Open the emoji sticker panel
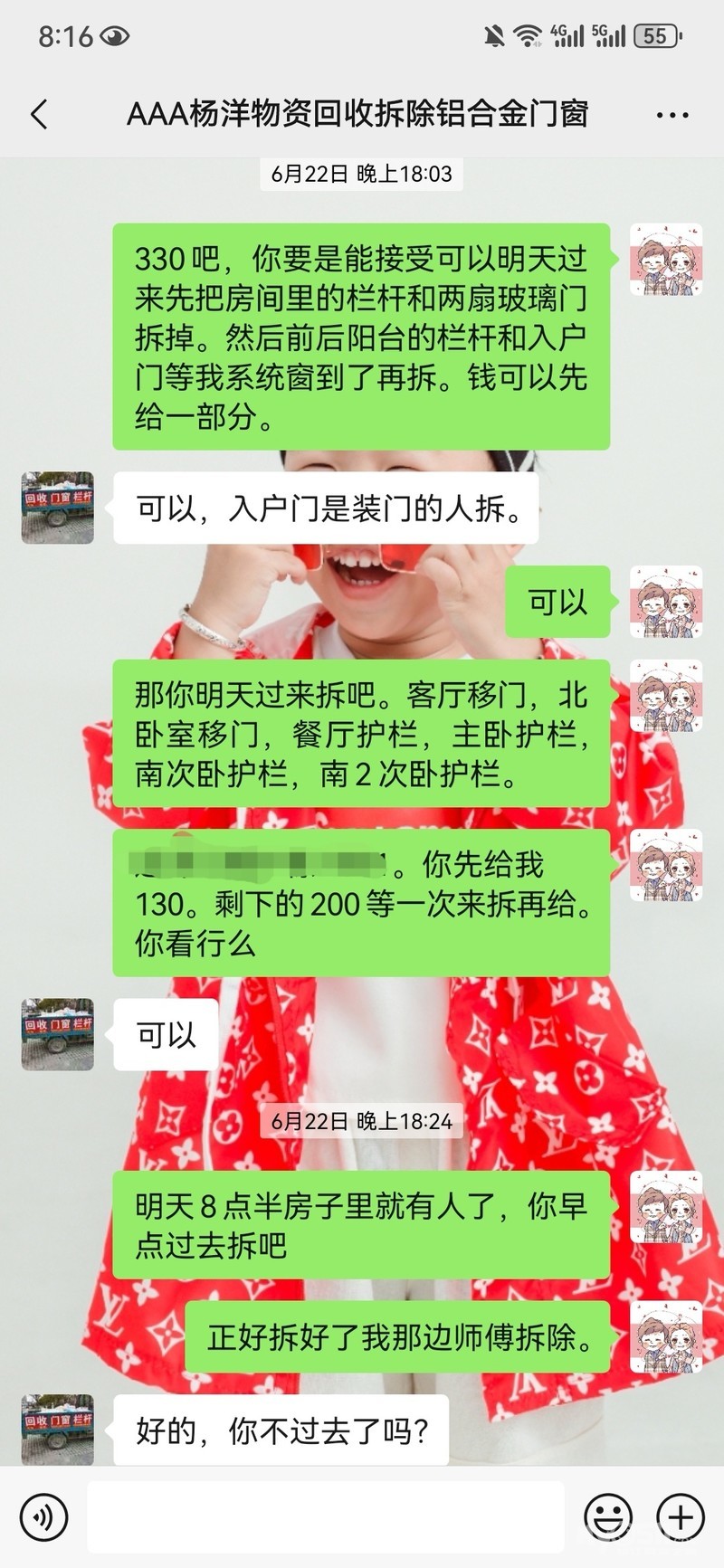This screenshot has height=1568, width=724. click(608, 1517)
